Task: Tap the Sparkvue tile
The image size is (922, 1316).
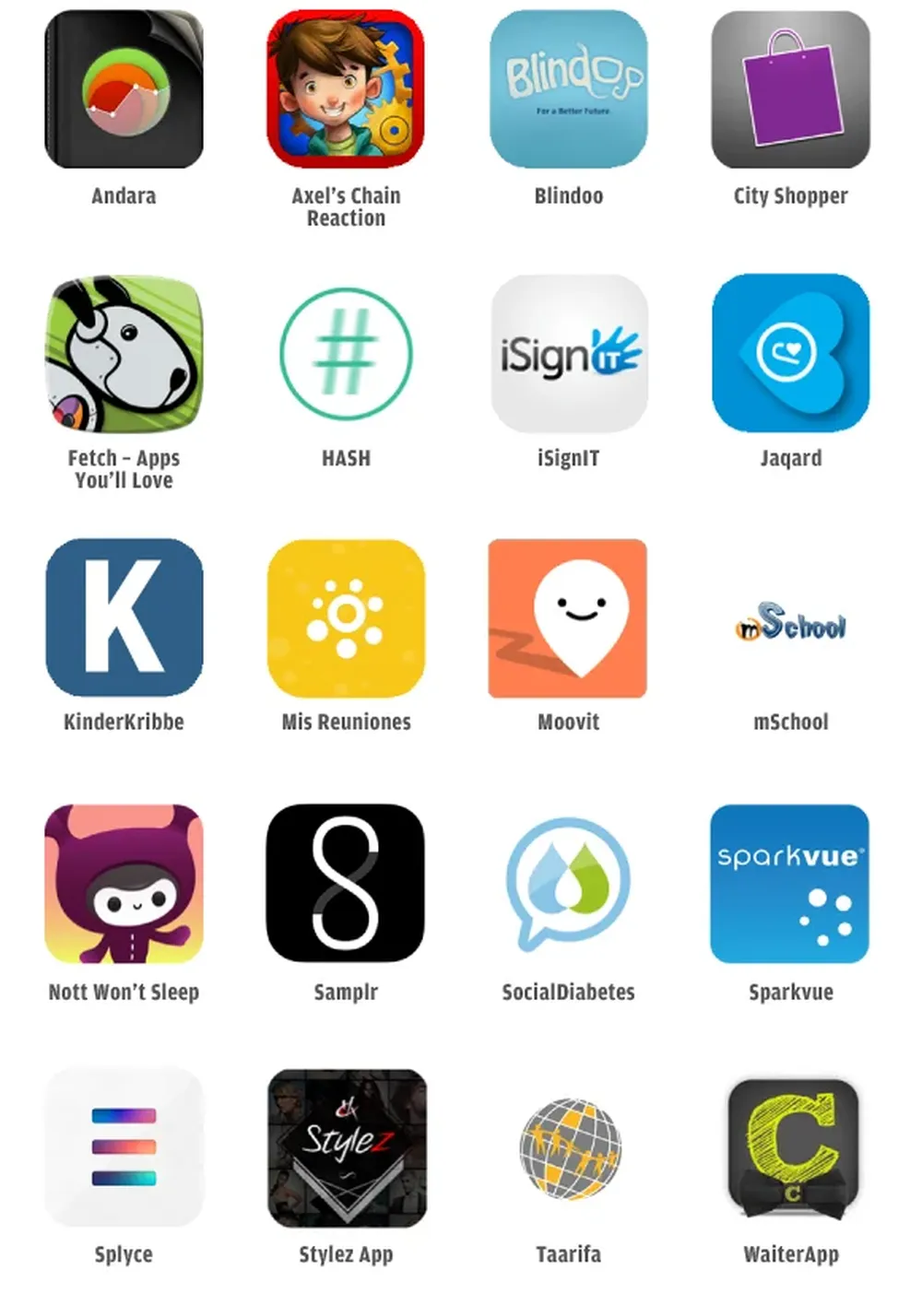Action: (x=790, y=884)
